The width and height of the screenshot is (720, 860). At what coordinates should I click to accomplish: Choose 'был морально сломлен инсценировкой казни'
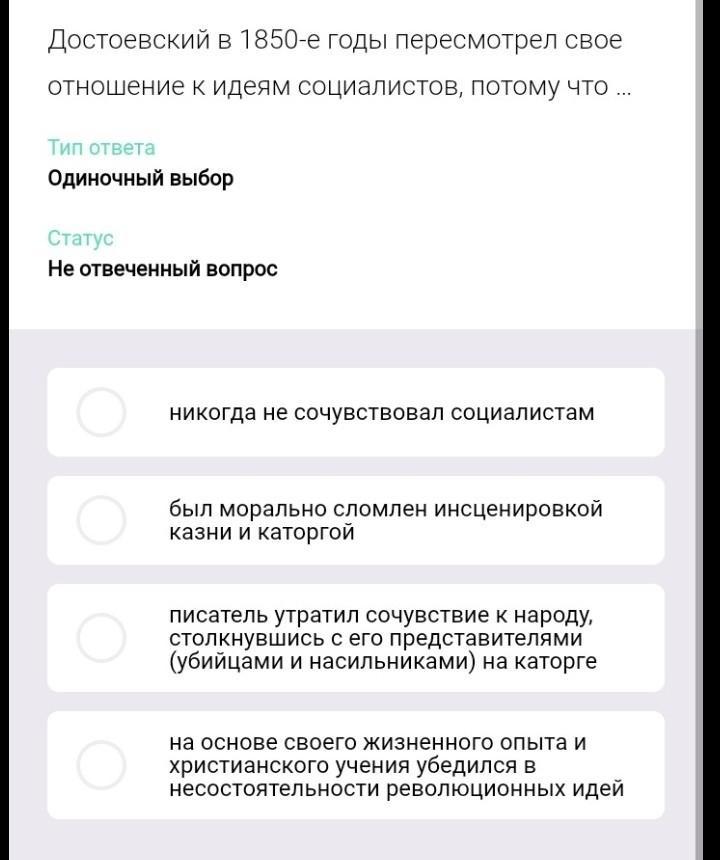pyautogui.click(x=101, y=520)
